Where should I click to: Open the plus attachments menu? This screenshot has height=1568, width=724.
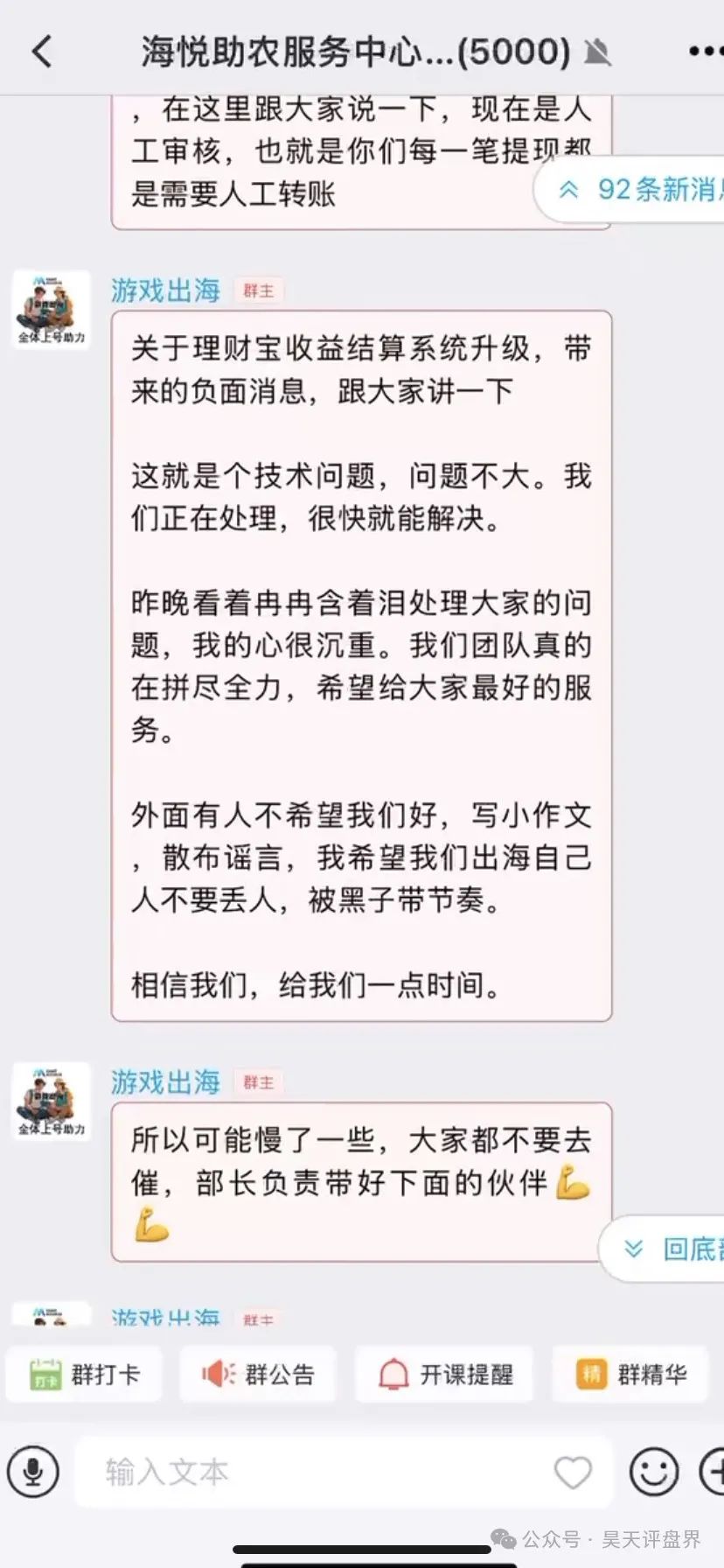(x=713, y=1473)
